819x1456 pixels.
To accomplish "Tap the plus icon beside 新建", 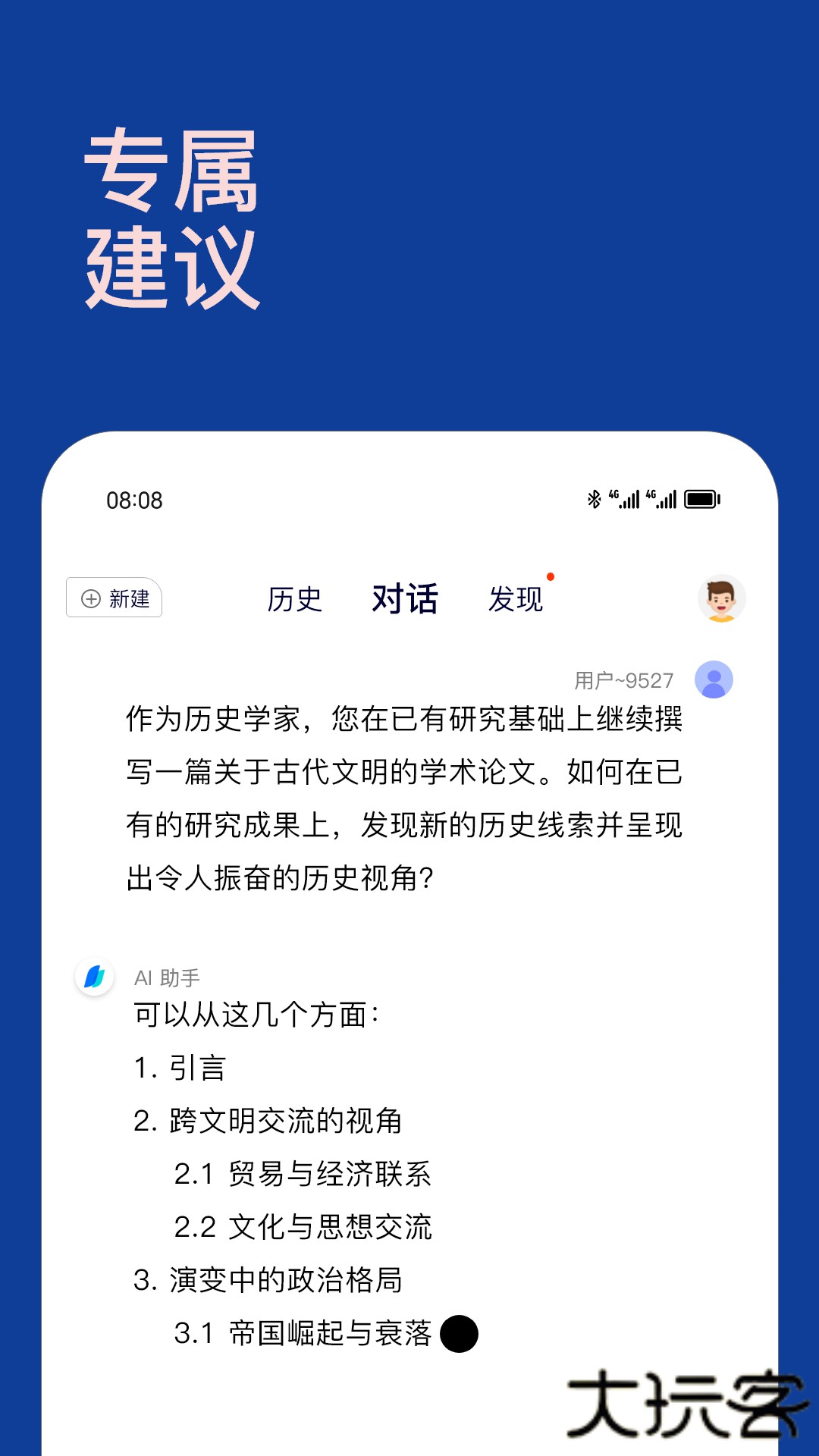I will [91, 598].
